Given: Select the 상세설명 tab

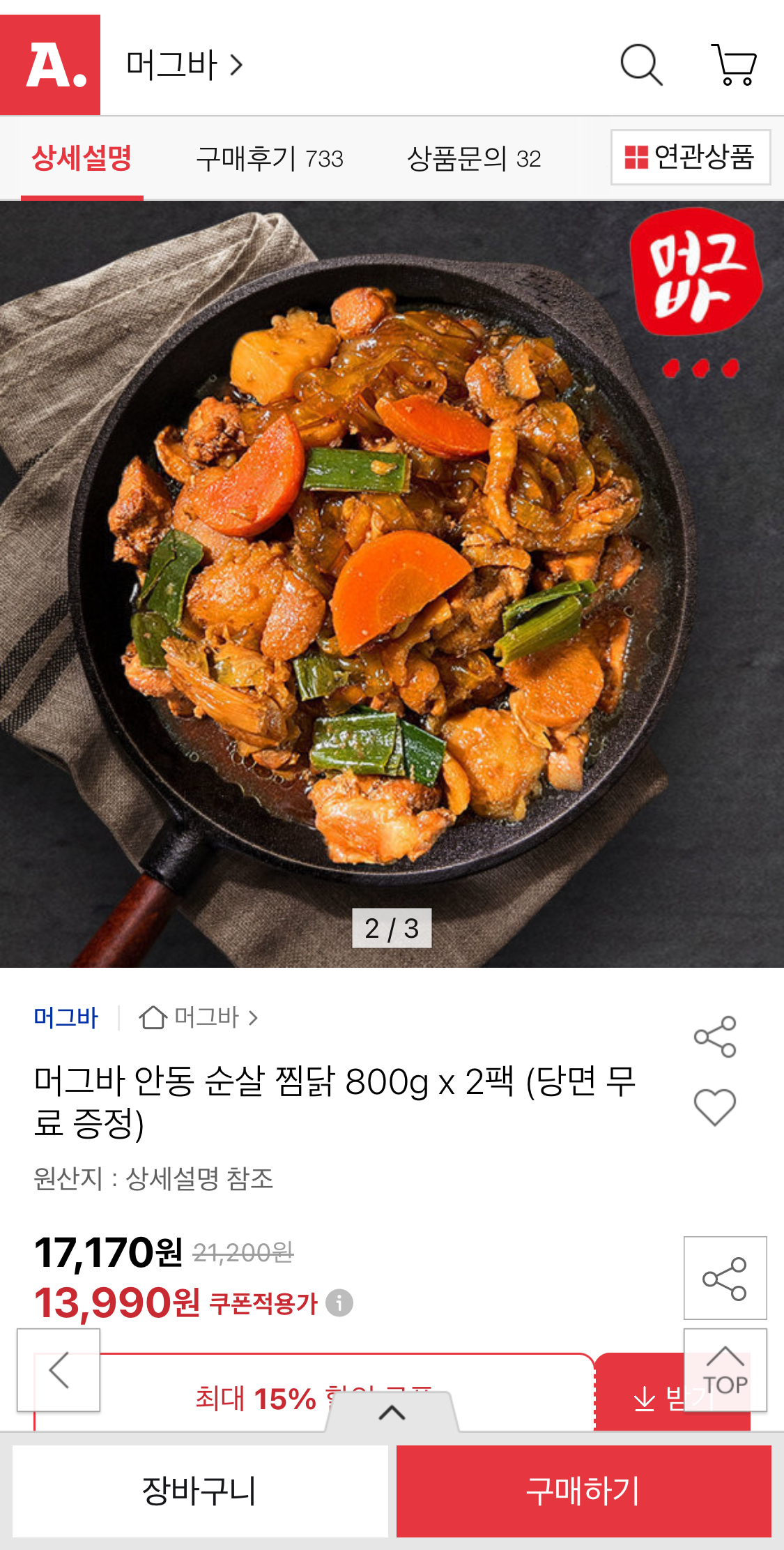Looking at the screenshot, I should tap(82, 158).
